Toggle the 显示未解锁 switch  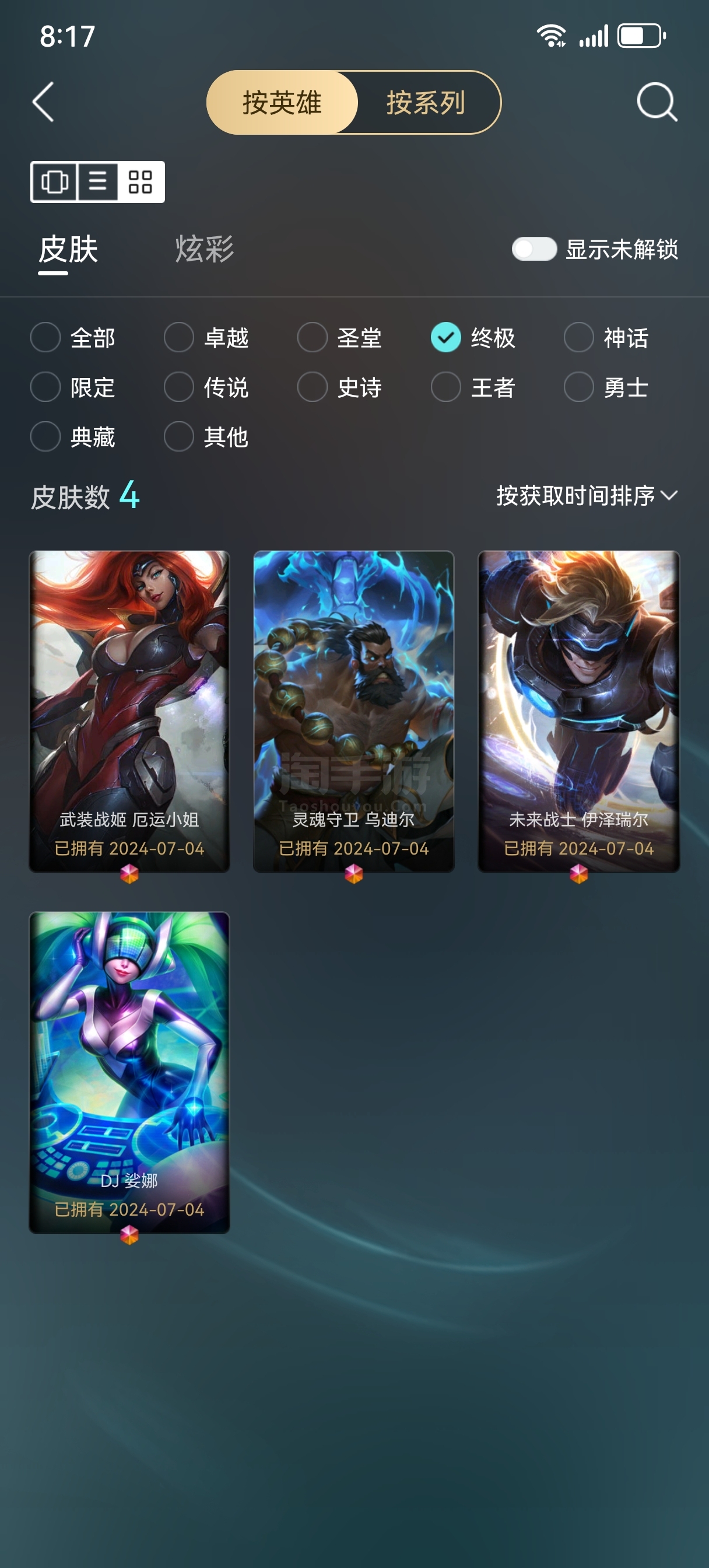pyautogui.click(x=533, y=249)
